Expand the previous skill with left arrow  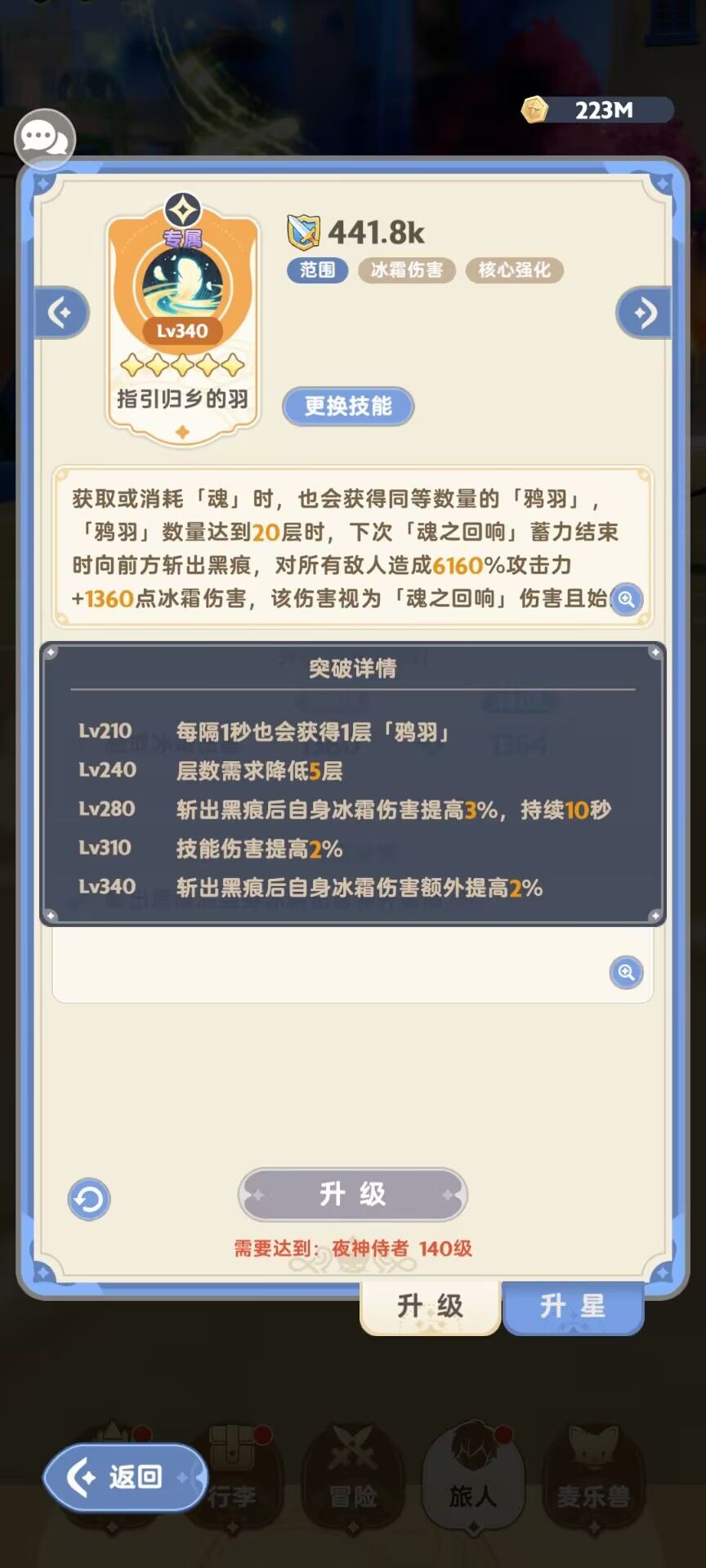point(61,313)
